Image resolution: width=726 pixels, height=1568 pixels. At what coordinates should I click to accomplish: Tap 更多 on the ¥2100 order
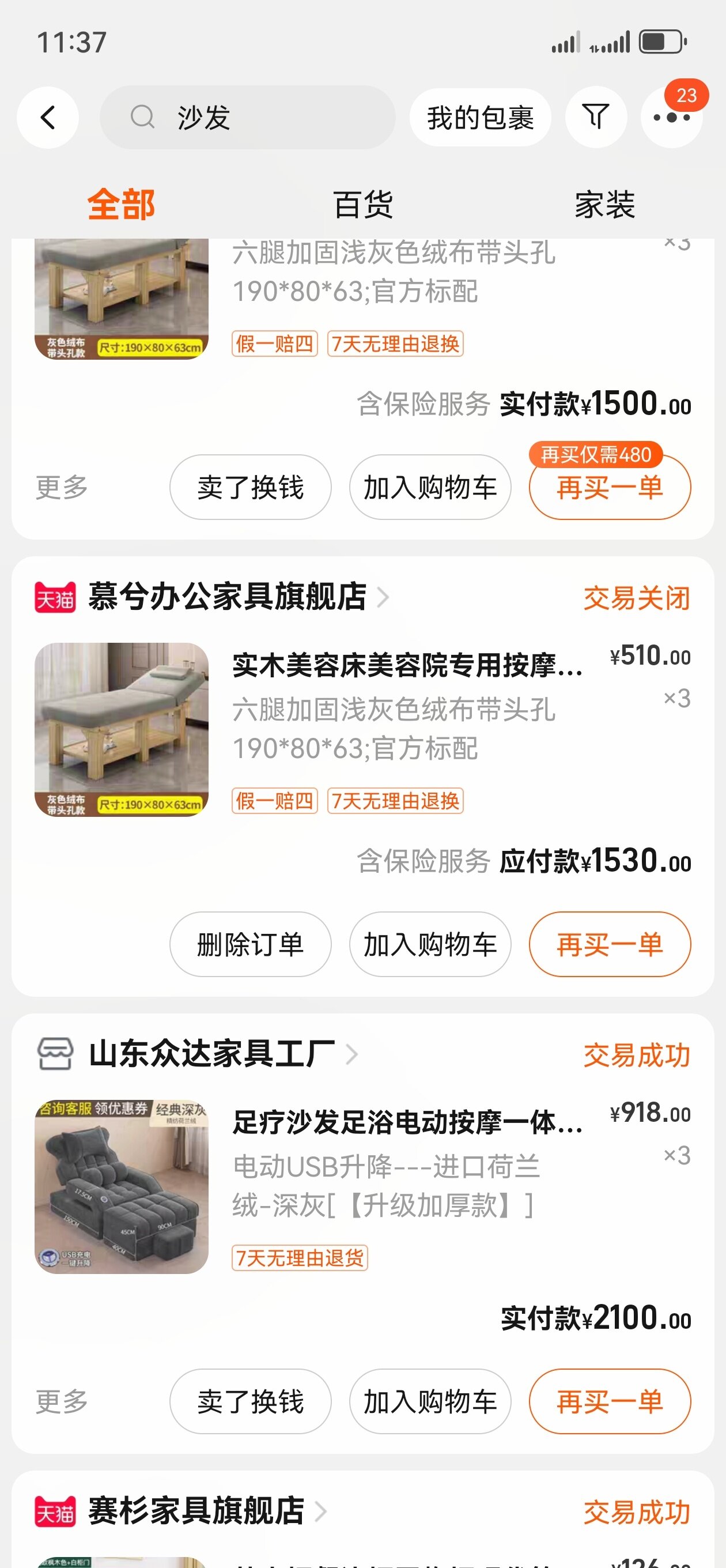pyautogui.click(x=62, y=1401)
